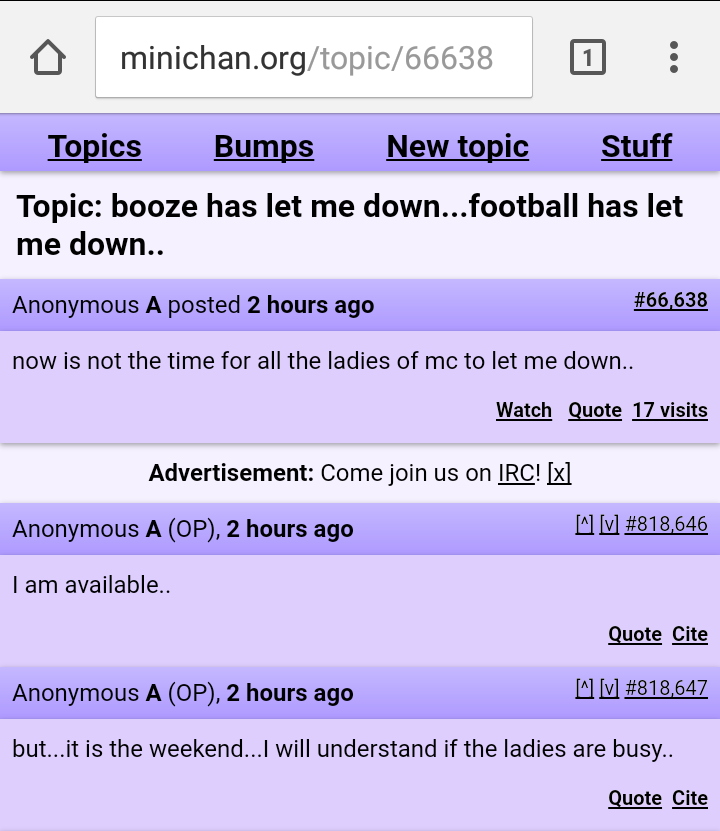Go to the browser home page

coord(48,58)
